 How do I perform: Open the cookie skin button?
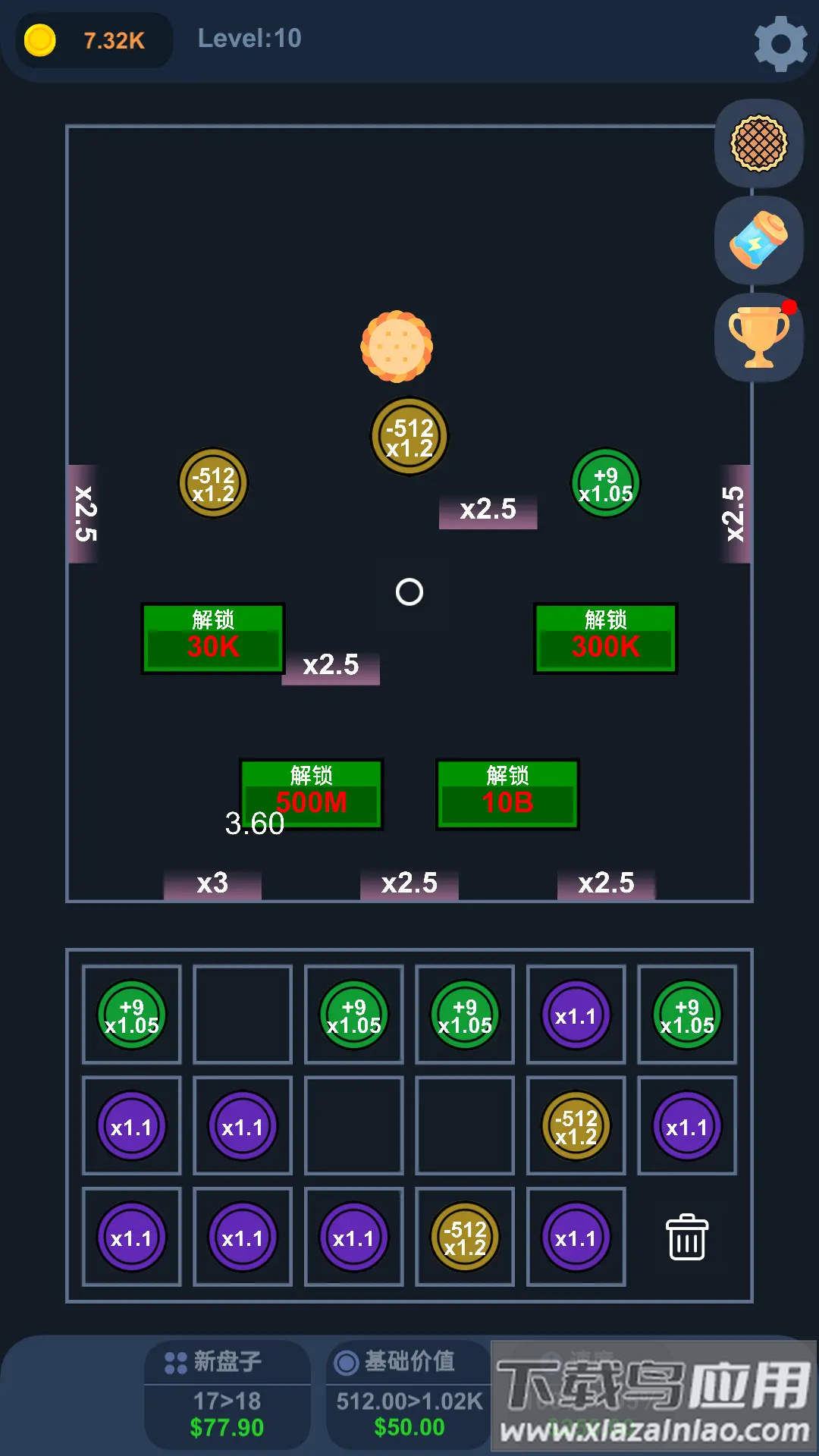(758, 143)
